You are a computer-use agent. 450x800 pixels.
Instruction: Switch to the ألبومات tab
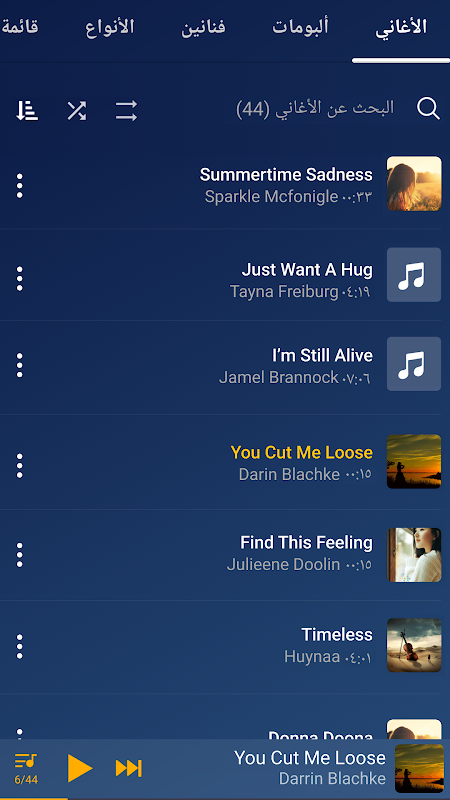pos(300,28)
